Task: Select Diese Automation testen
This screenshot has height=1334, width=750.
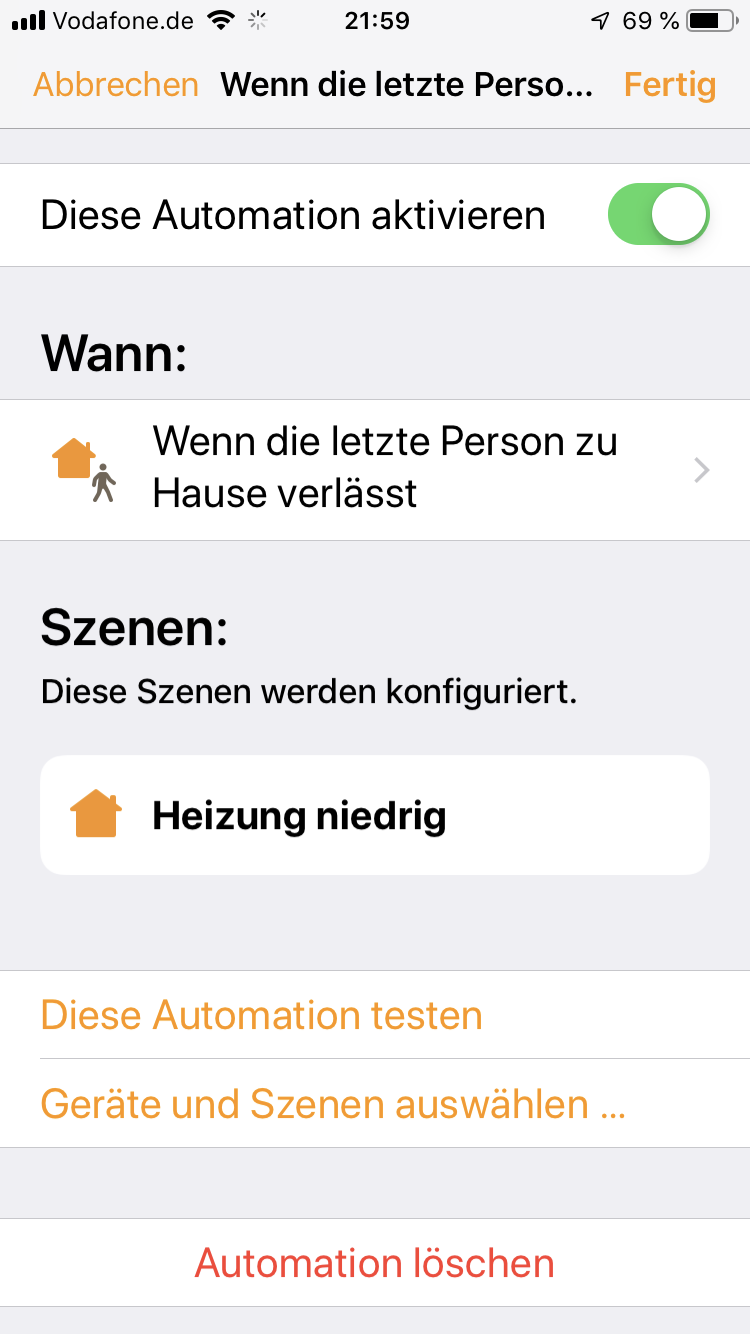Action: [262, 1015]
